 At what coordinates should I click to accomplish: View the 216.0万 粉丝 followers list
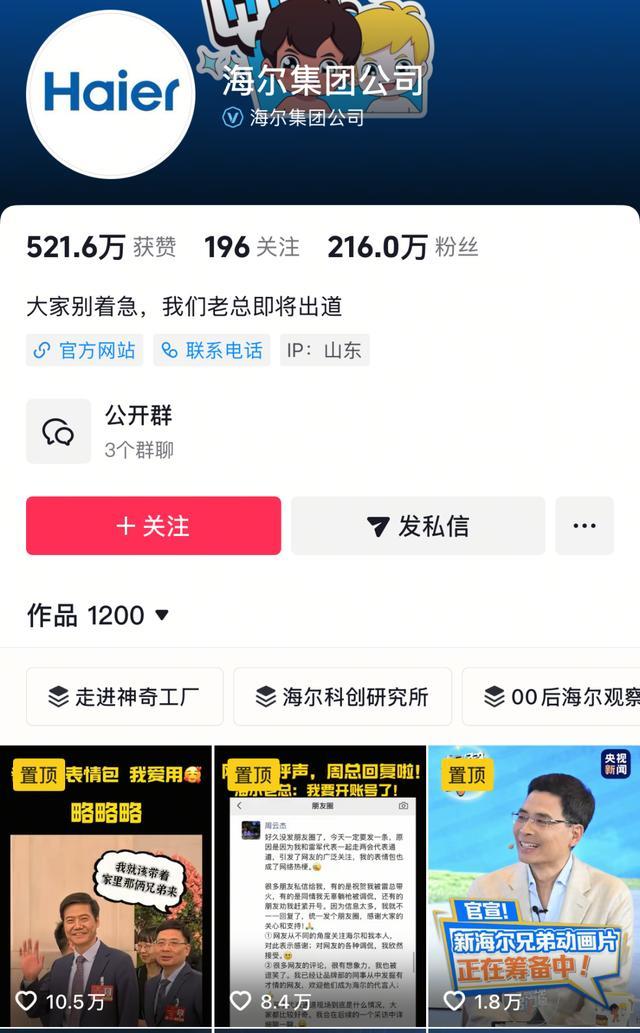click(x=403, y=247)
